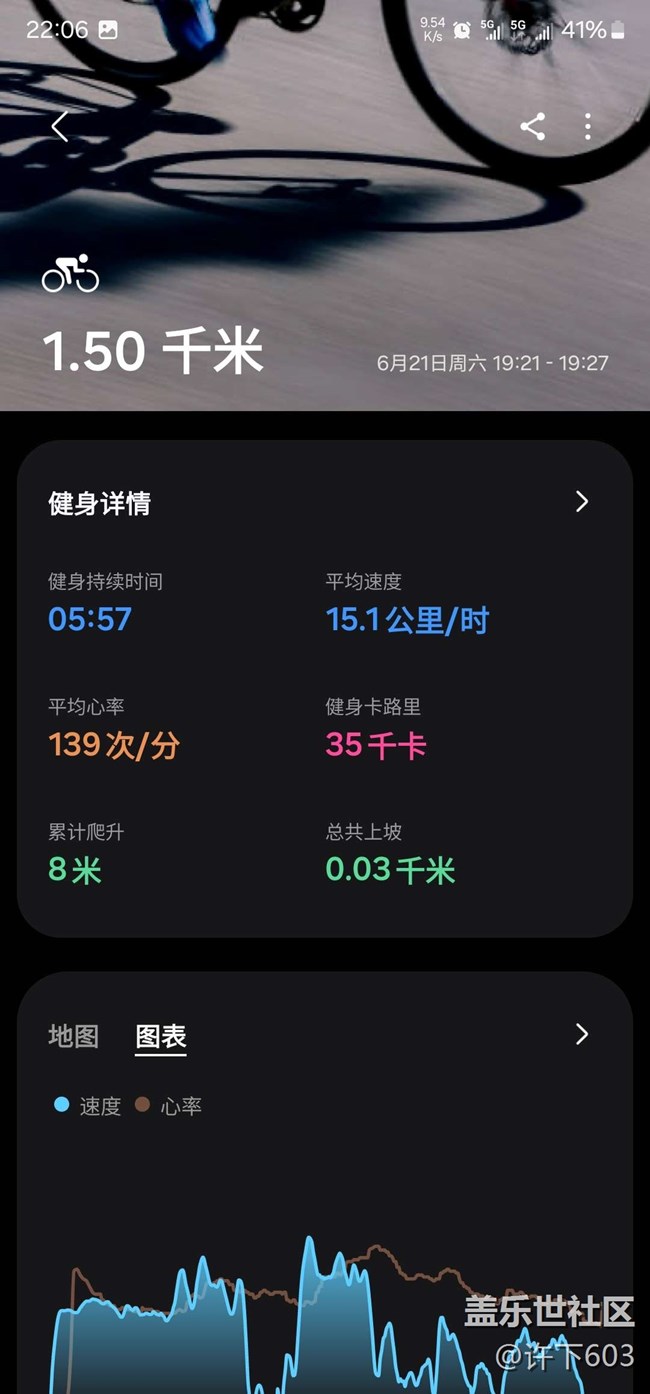Expand the chart with its chevron arrow
The image size is (650, 1394).
[x=582, y=1034]
